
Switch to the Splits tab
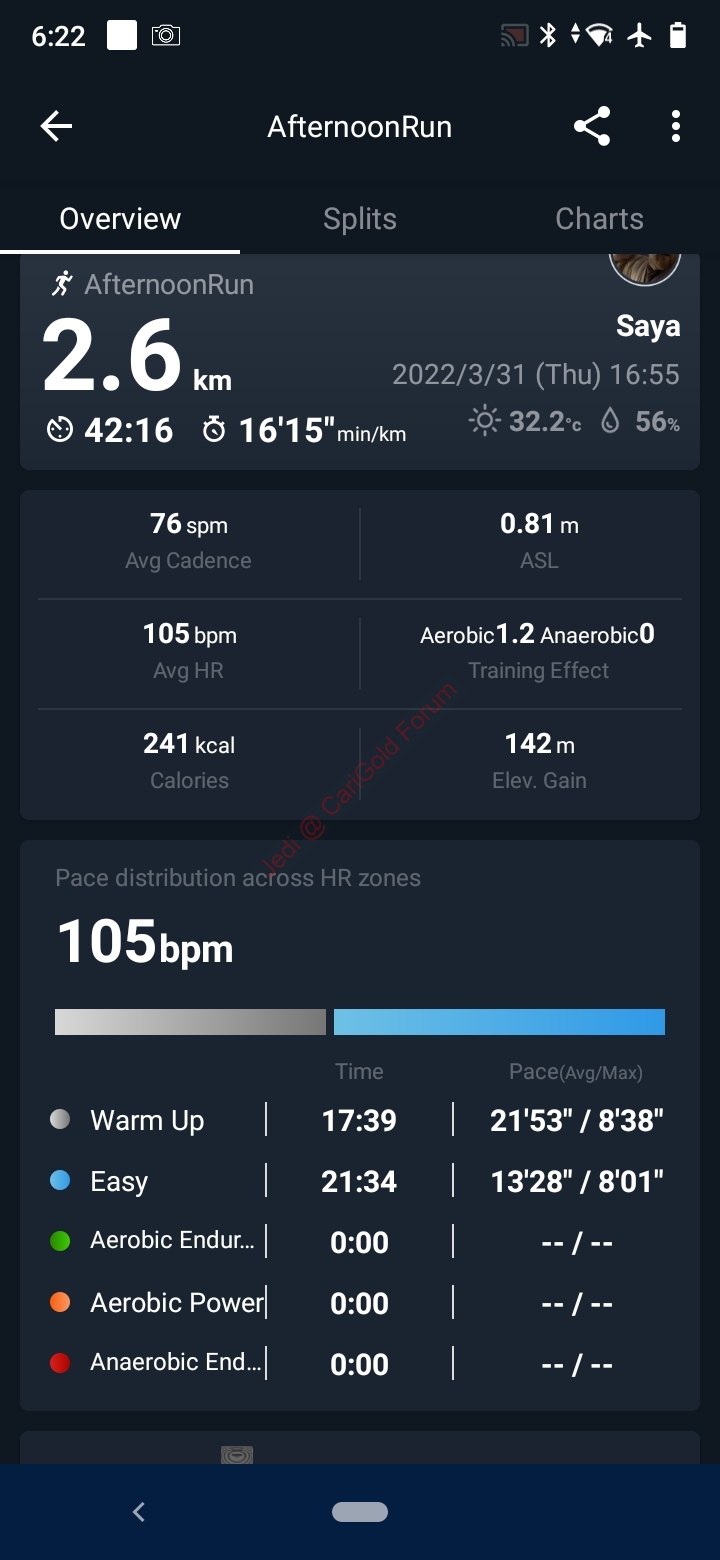click(360, 219)
